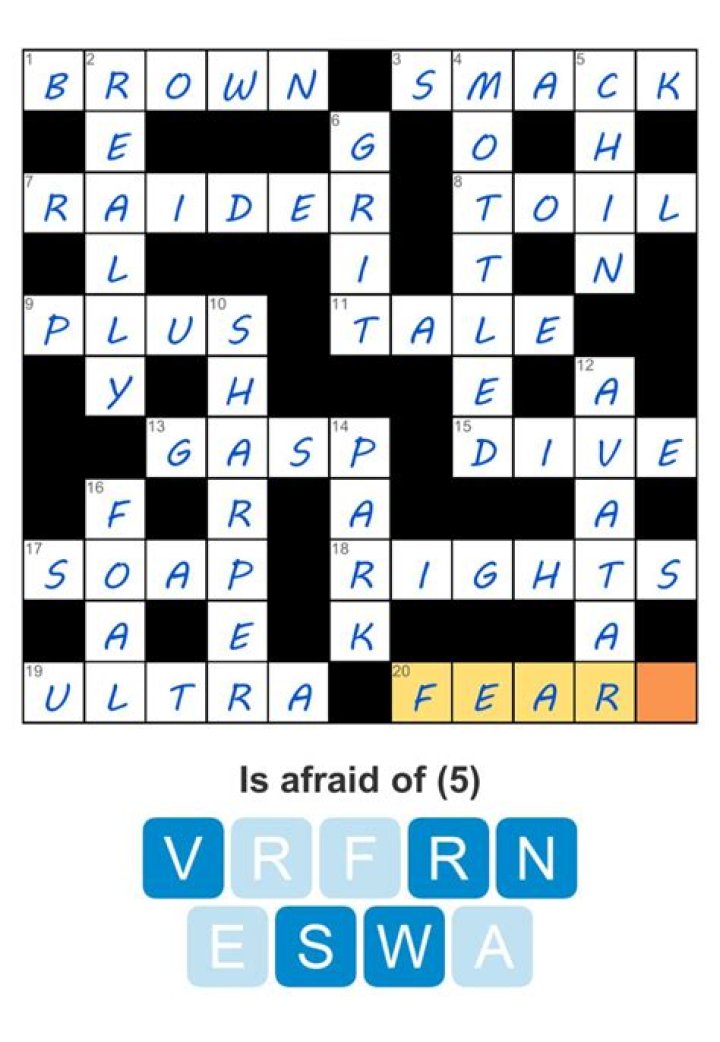Select square 19 starting ULTRA
Screen dimensions: 720x1042
tap(54, 692)
